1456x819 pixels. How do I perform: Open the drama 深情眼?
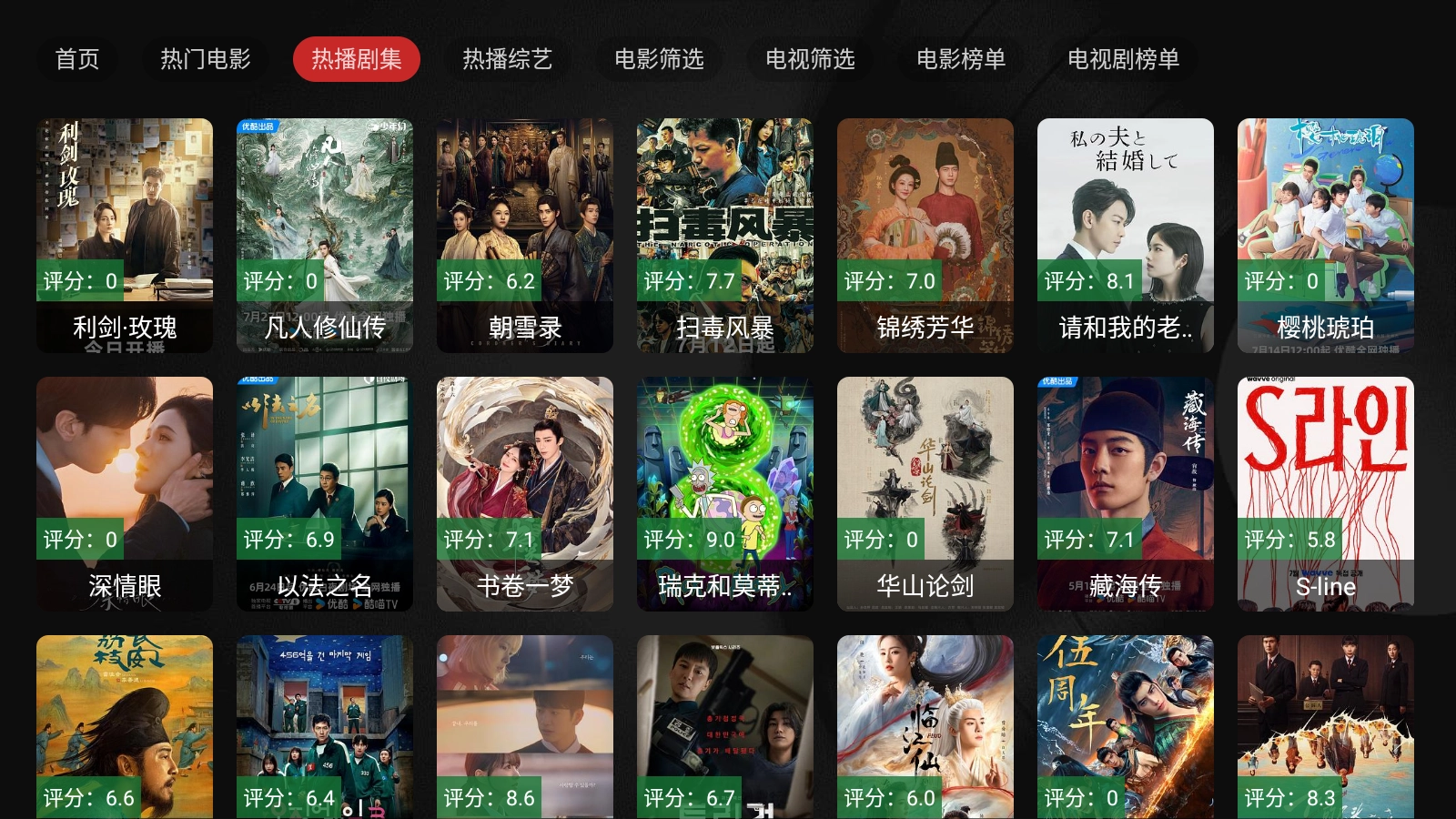point(125,493)
